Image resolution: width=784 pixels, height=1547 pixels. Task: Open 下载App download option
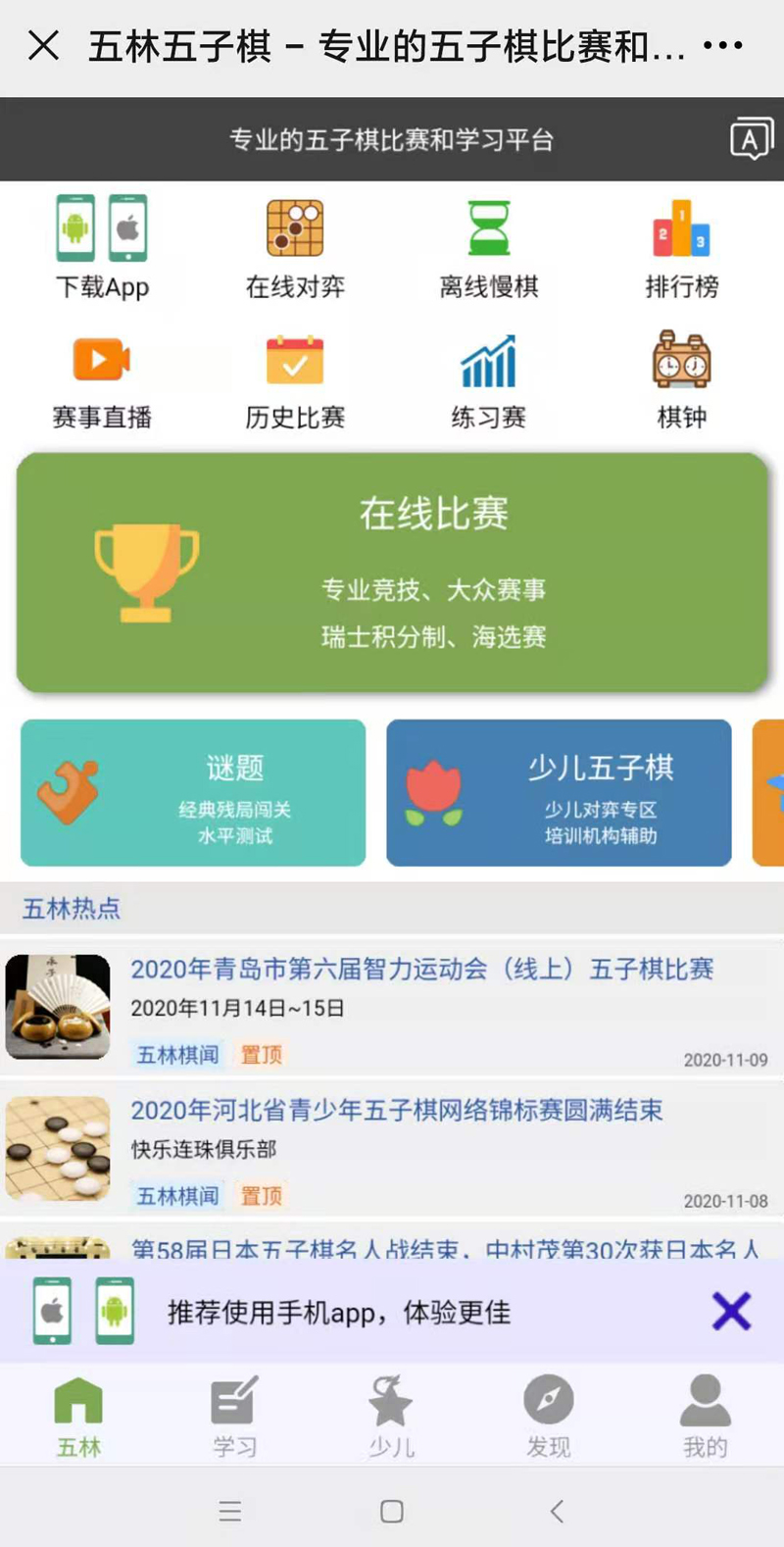pos(102,247)
